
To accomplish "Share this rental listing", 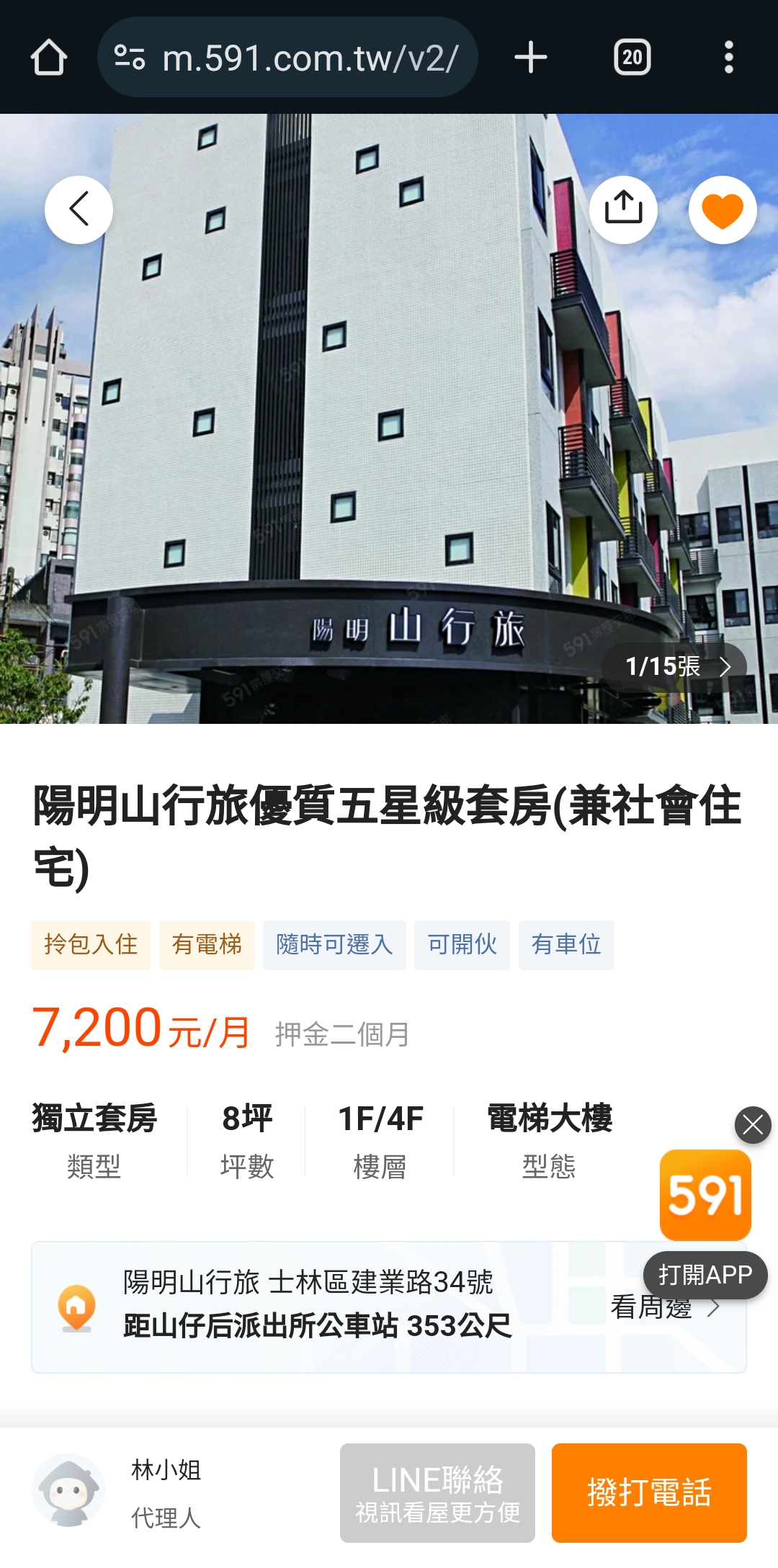I will tap(623, 210).
